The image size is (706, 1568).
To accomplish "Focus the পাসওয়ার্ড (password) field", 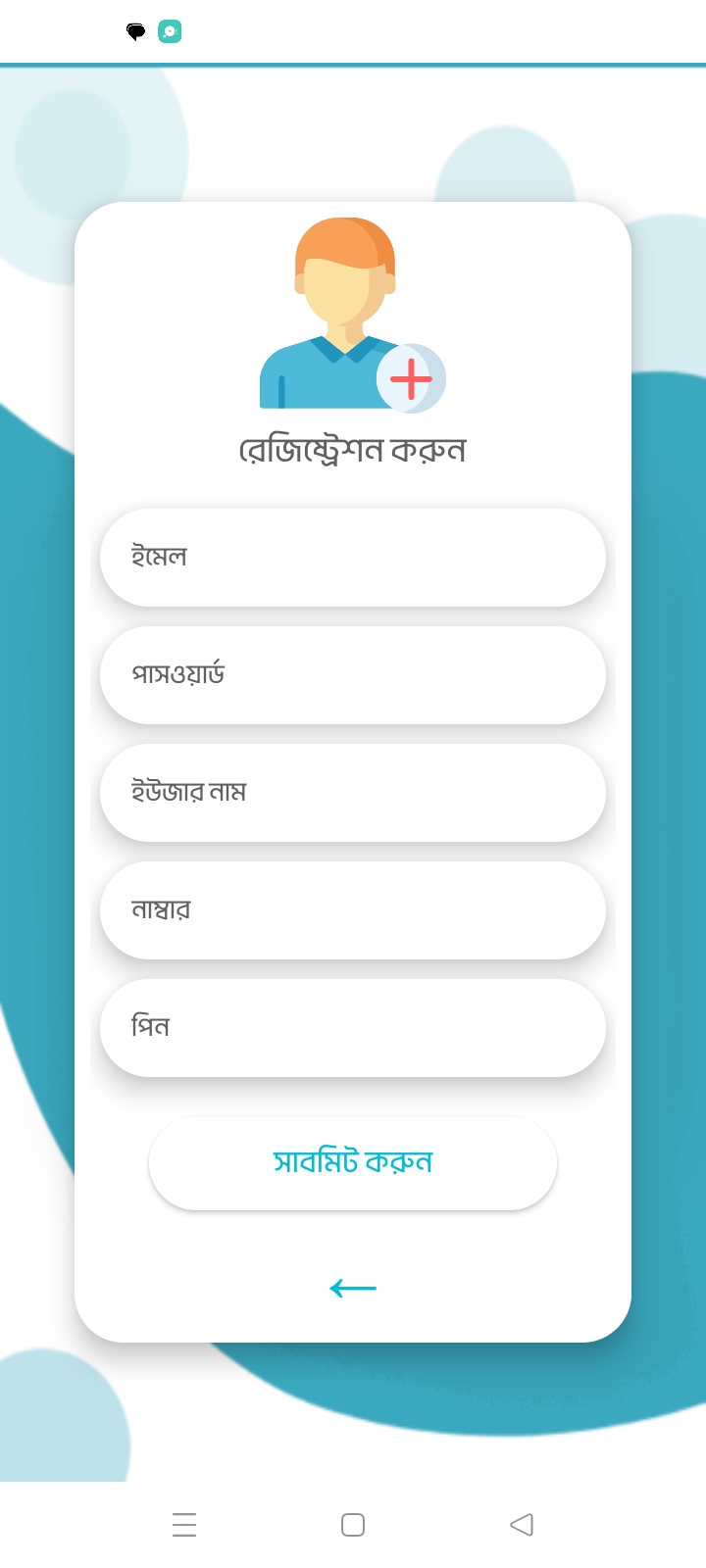I will 353,674.
